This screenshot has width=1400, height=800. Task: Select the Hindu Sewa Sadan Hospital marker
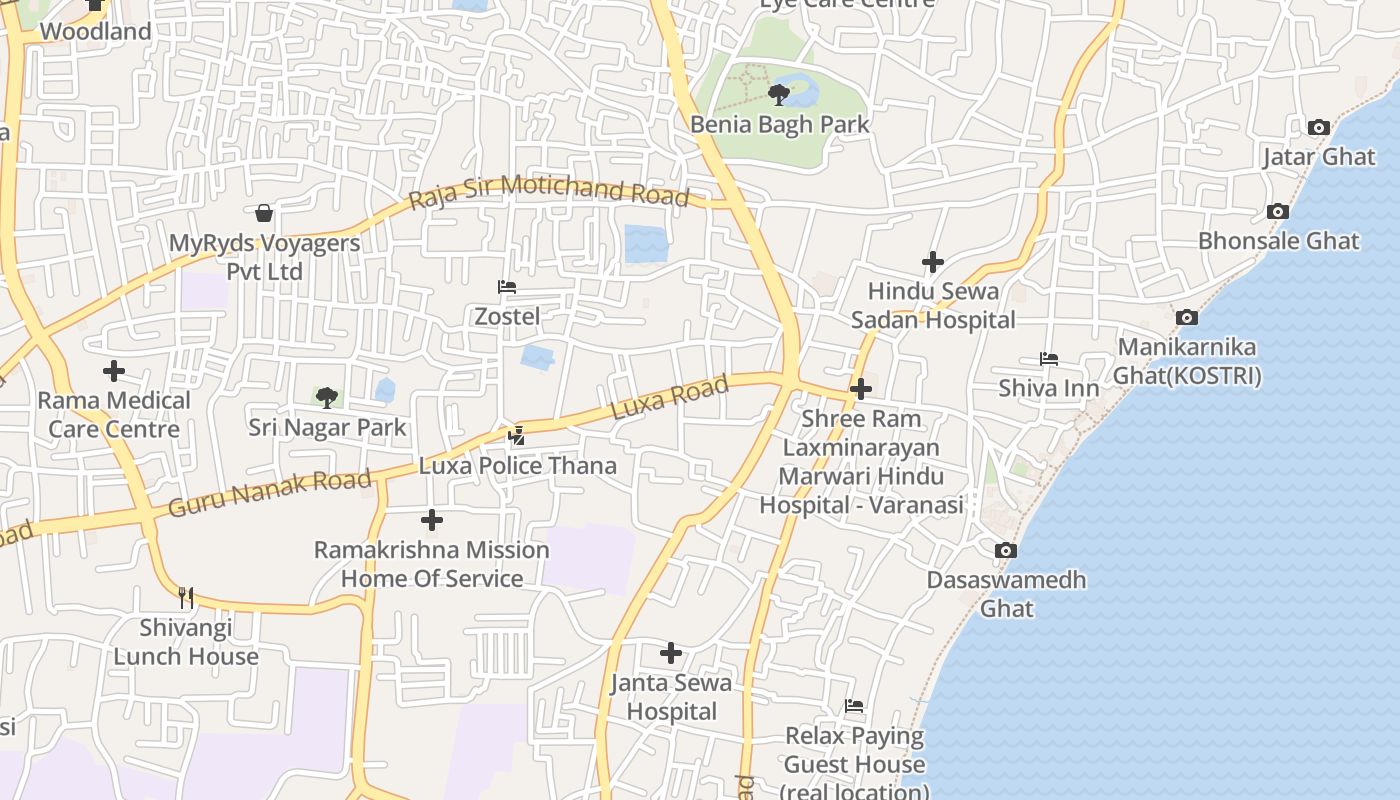932,262
